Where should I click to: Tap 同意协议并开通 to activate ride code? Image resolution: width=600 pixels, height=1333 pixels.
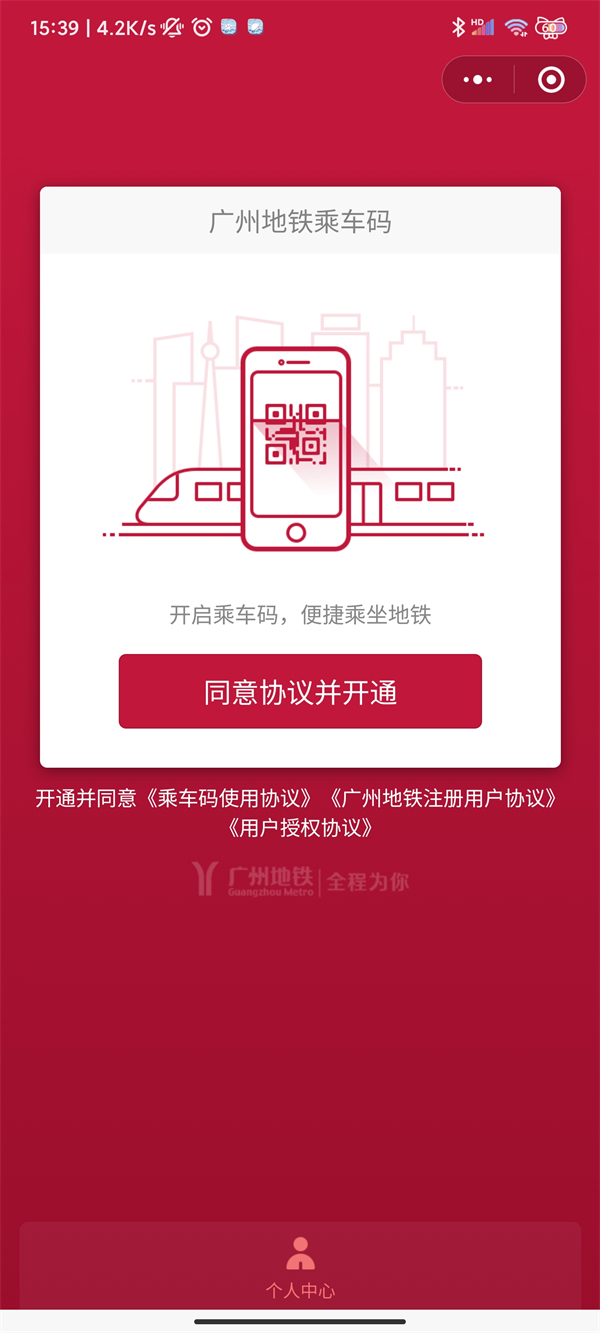click(x=300, y=691)
